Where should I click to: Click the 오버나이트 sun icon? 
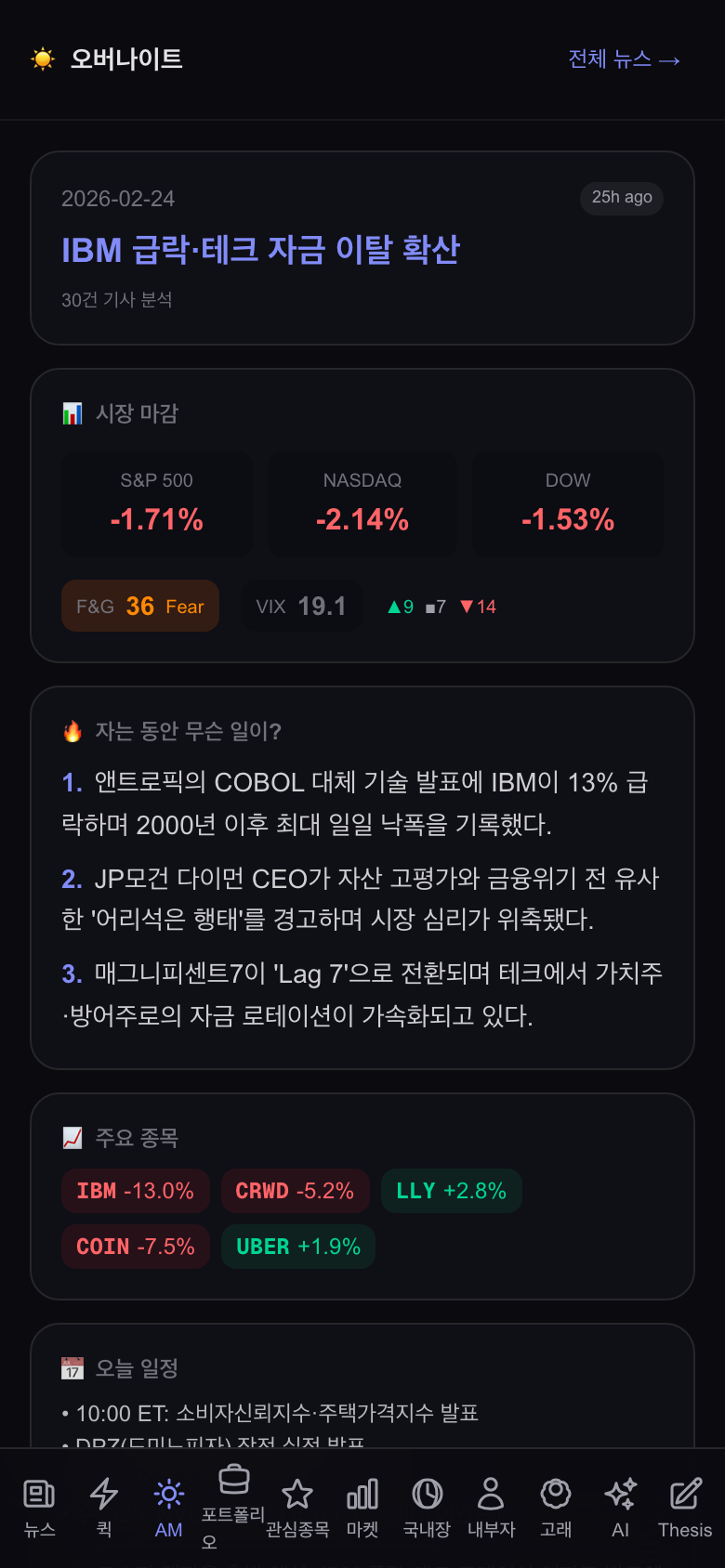click(44, 58)
